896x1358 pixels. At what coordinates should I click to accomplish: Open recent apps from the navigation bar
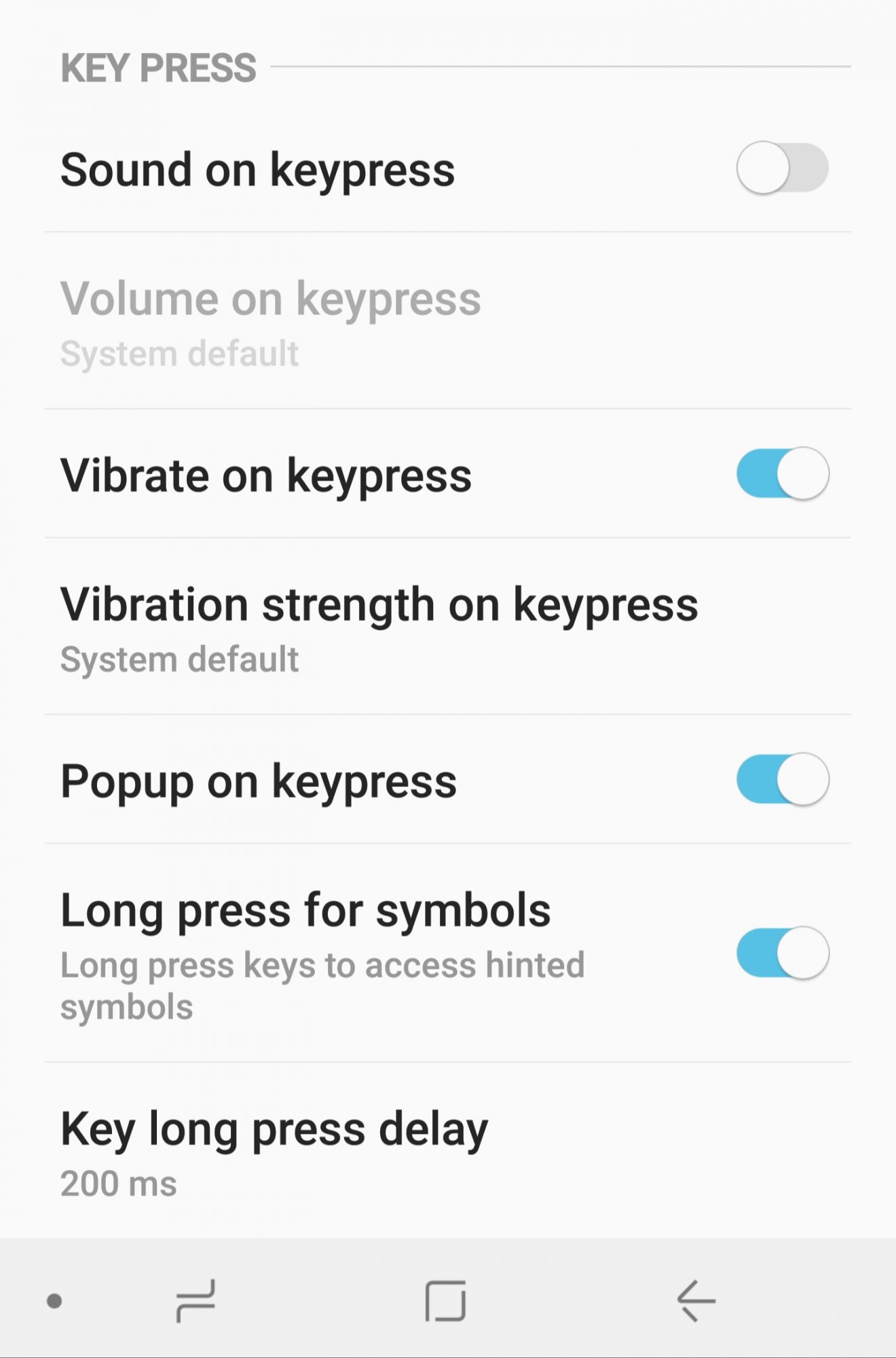click(196, 1301)
